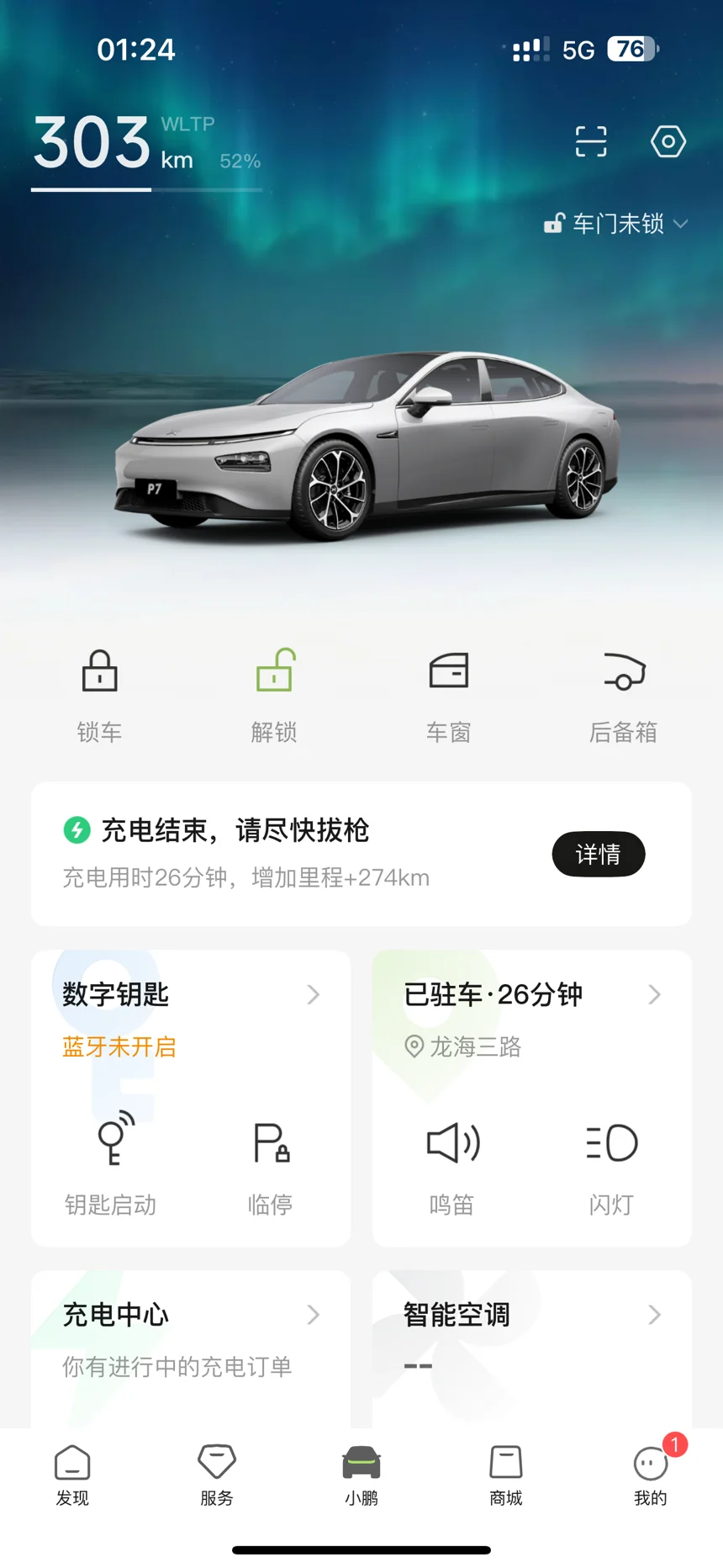Open the 充电中心 charging center
This screenshot has height=1568, width=723.
(x=190, y=1316)
